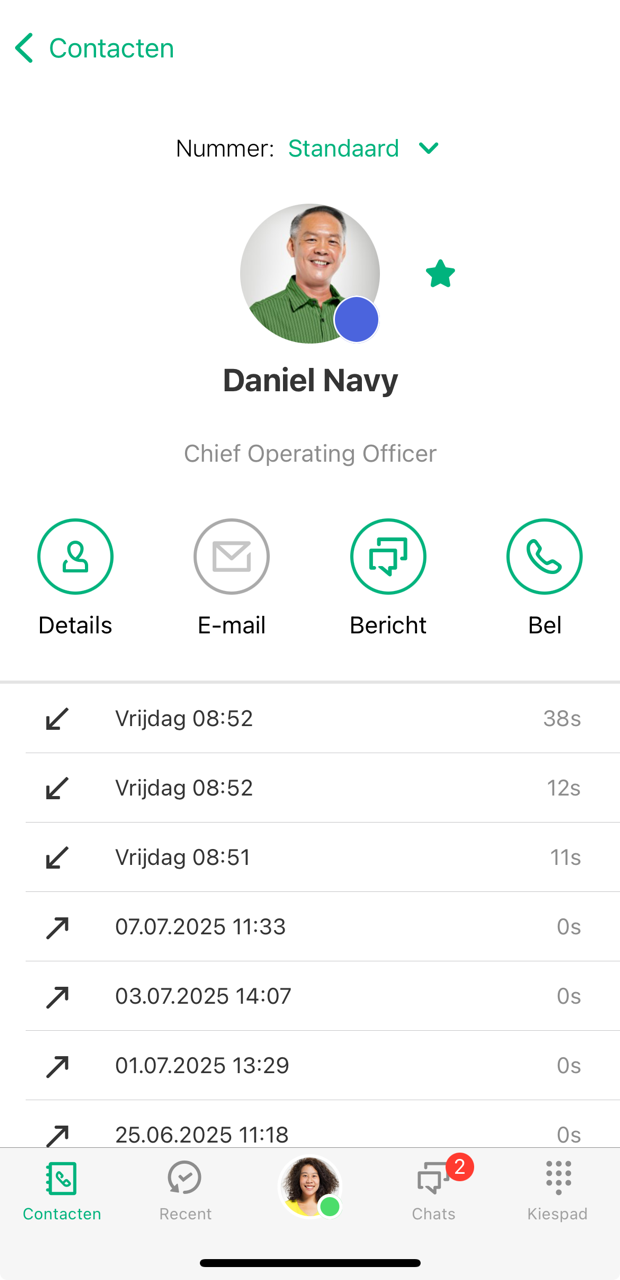This screenshot has width=620, height=1280.
Task: Open my own profile avatar tab
Action: pos(310,1187)
